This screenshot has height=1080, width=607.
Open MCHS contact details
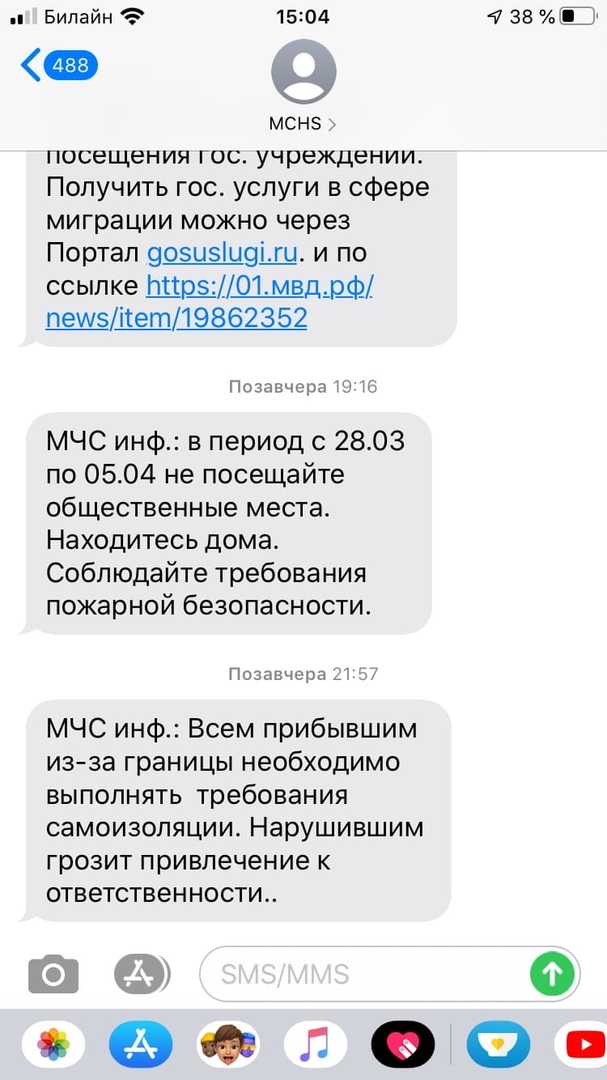click(303, 85)
